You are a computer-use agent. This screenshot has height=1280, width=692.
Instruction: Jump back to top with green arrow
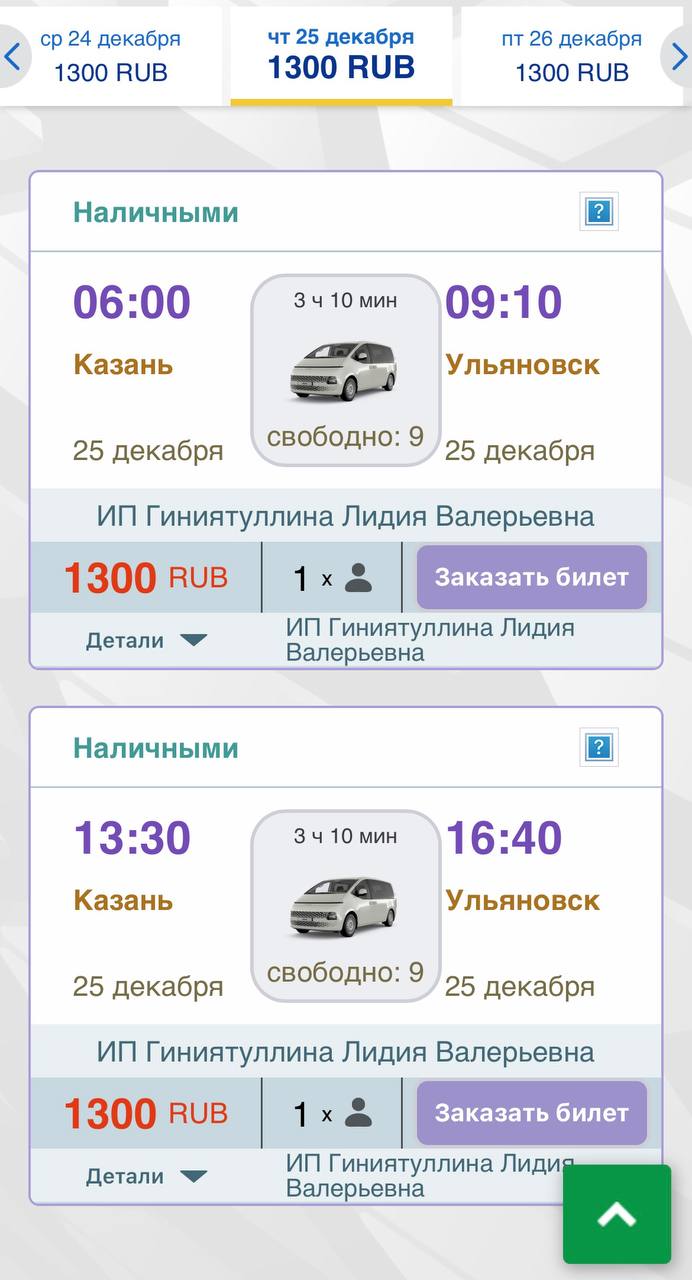pyautogui.click(x=617, y=1214)
